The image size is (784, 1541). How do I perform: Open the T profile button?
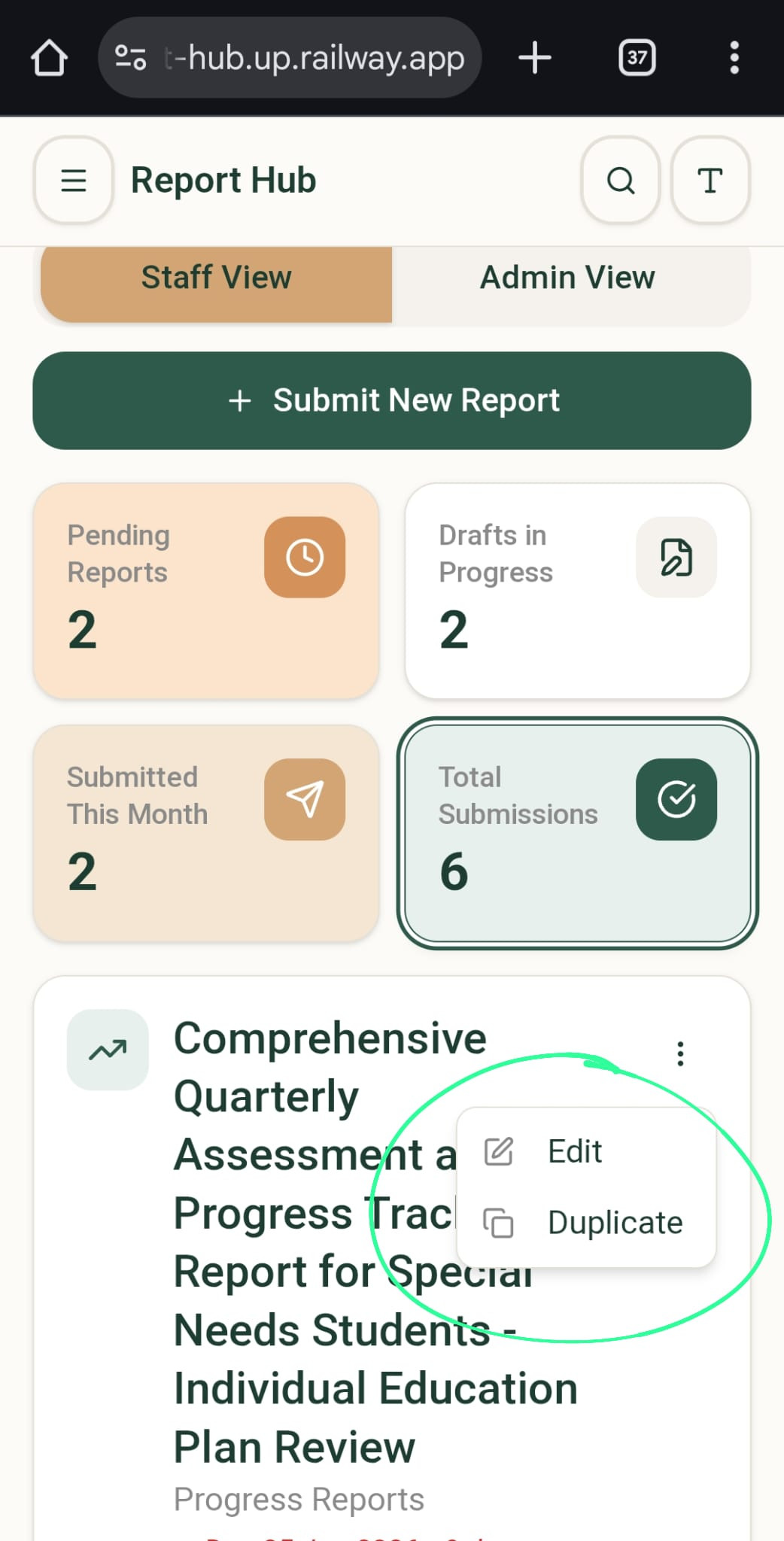coord(710,181)
